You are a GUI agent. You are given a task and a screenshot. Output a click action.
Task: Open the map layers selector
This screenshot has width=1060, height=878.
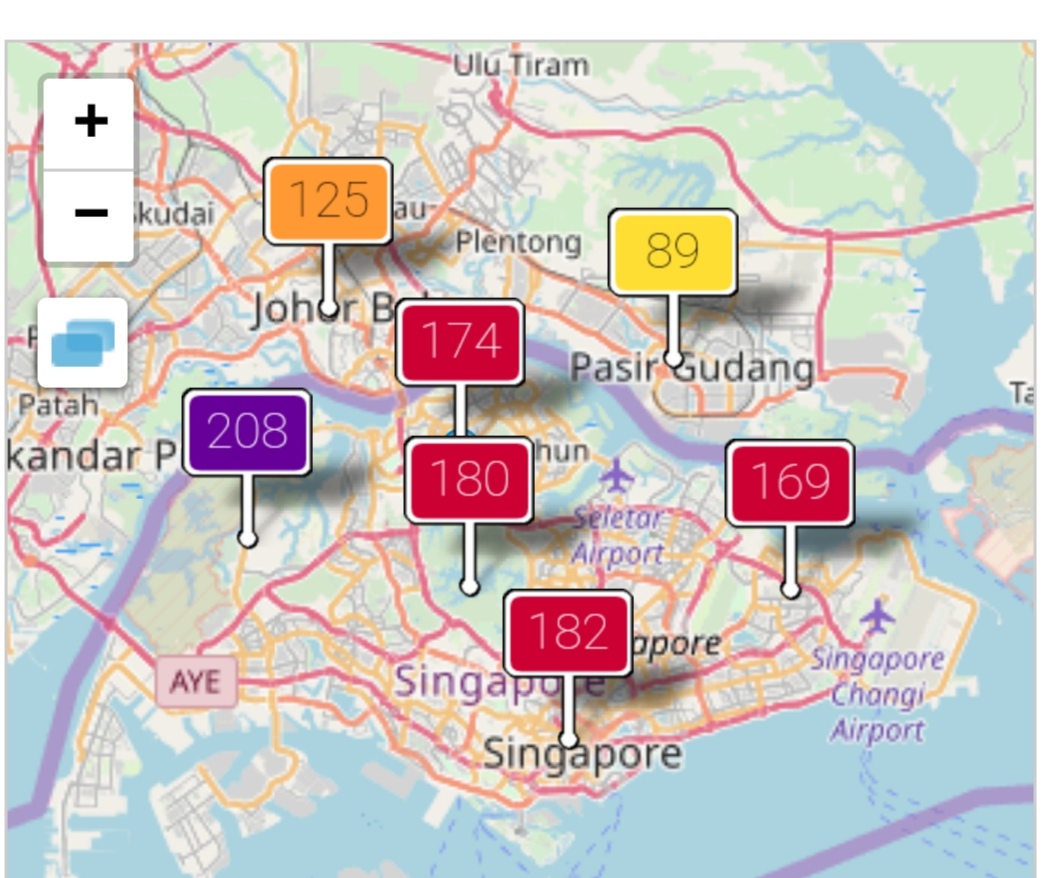[x=83, y=343]
